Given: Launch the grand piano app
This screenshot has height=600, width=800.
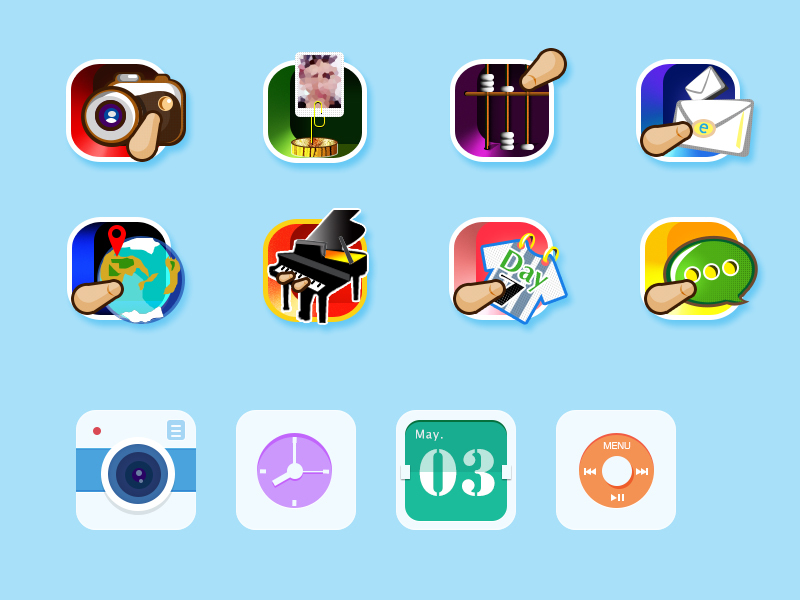Looking at the screenshot, I should (315, 270).
